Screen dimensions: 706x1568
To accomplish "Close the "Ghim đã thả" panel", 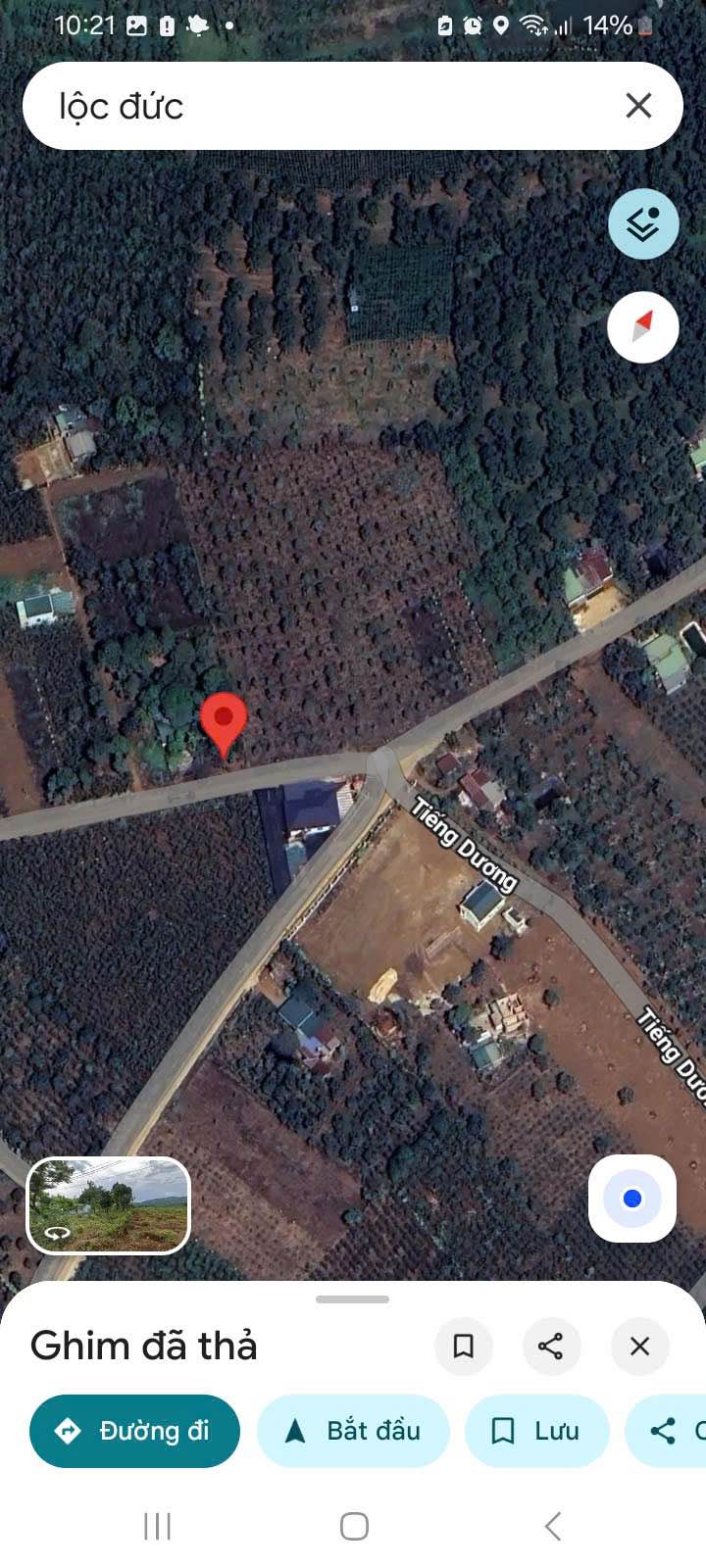I will pos(639,1347).
